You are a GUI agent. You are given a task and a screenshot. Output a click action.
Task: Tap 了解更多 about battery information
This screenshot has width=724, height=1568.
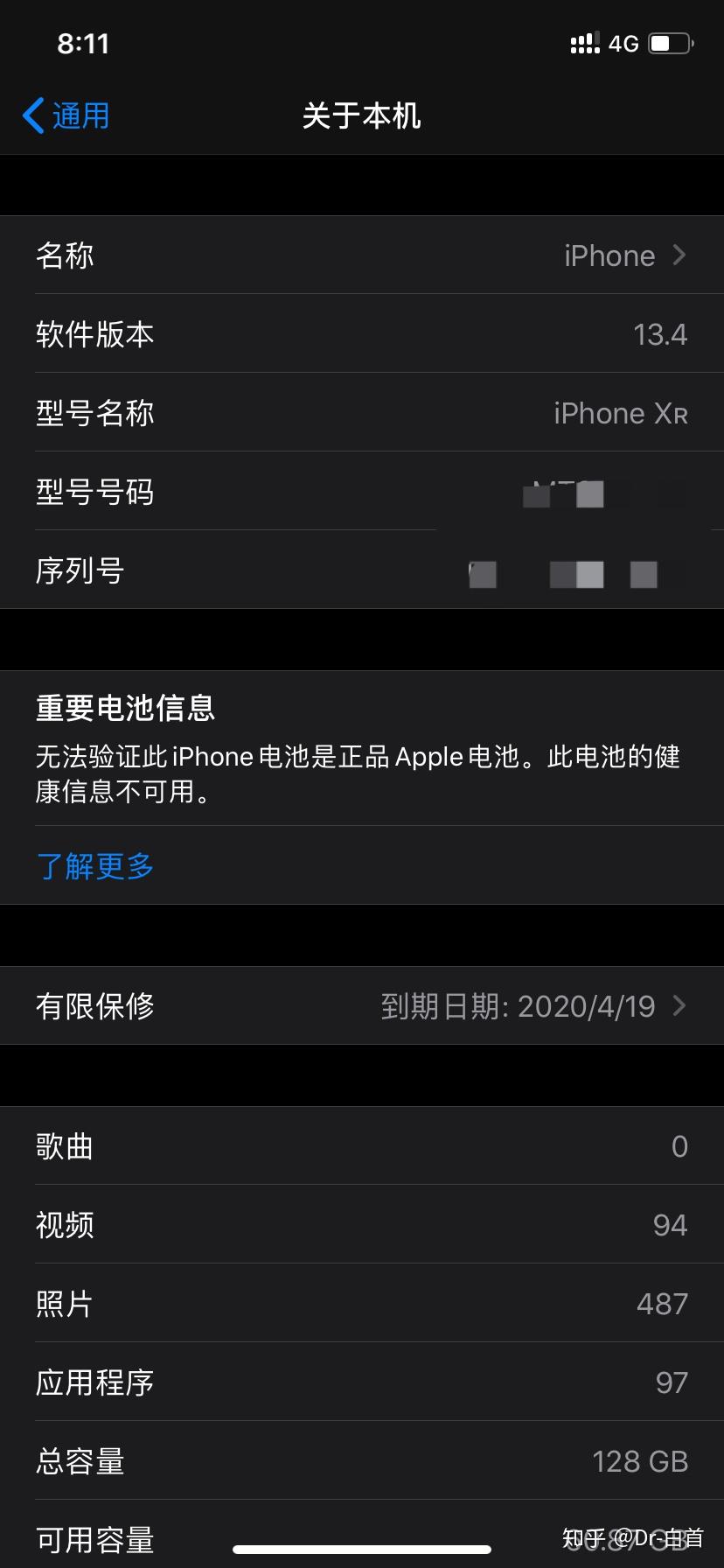point(95,866)
